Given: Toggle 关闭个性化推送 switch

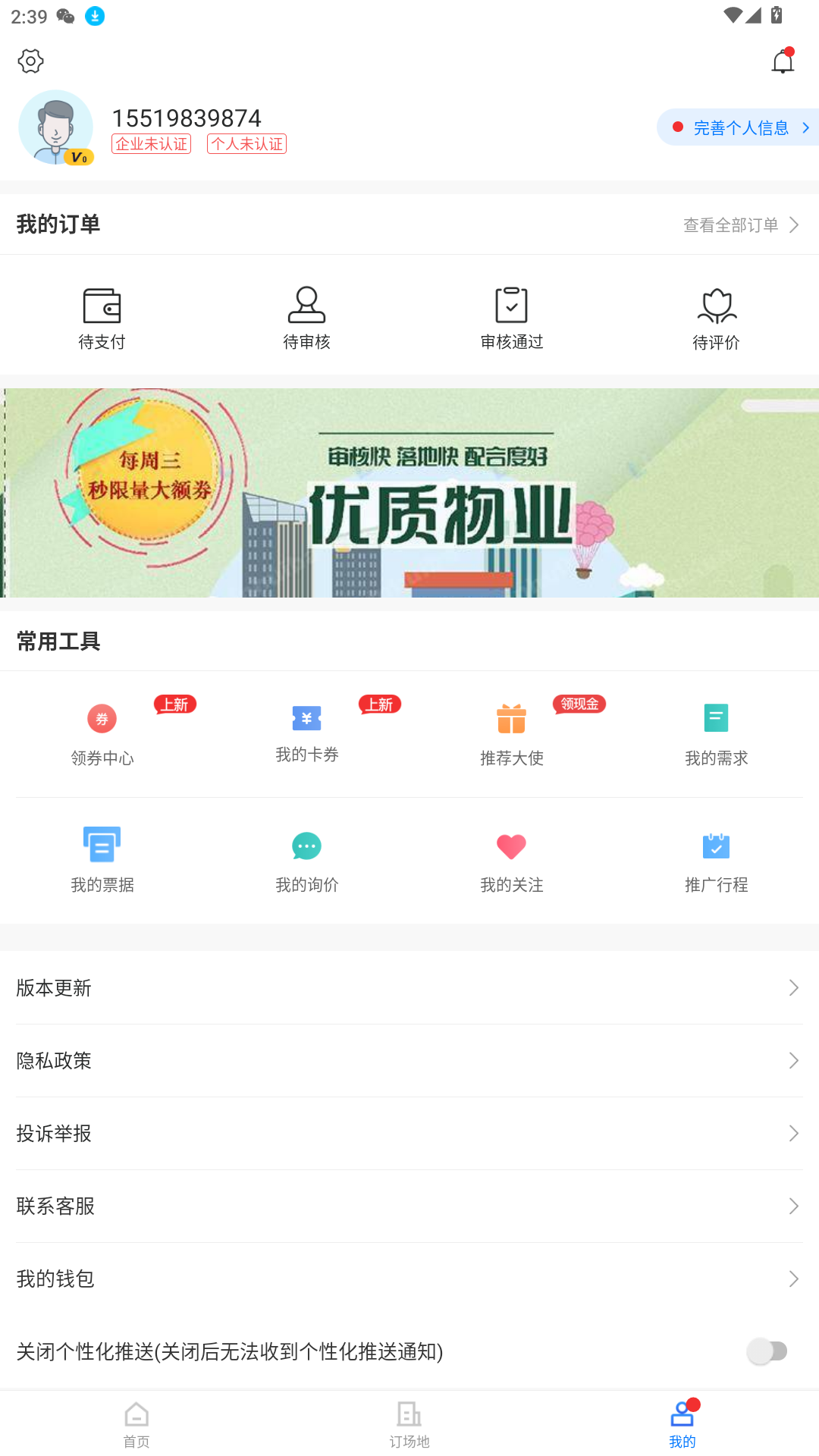Looking at the screenshot, I should (770, 1351).
